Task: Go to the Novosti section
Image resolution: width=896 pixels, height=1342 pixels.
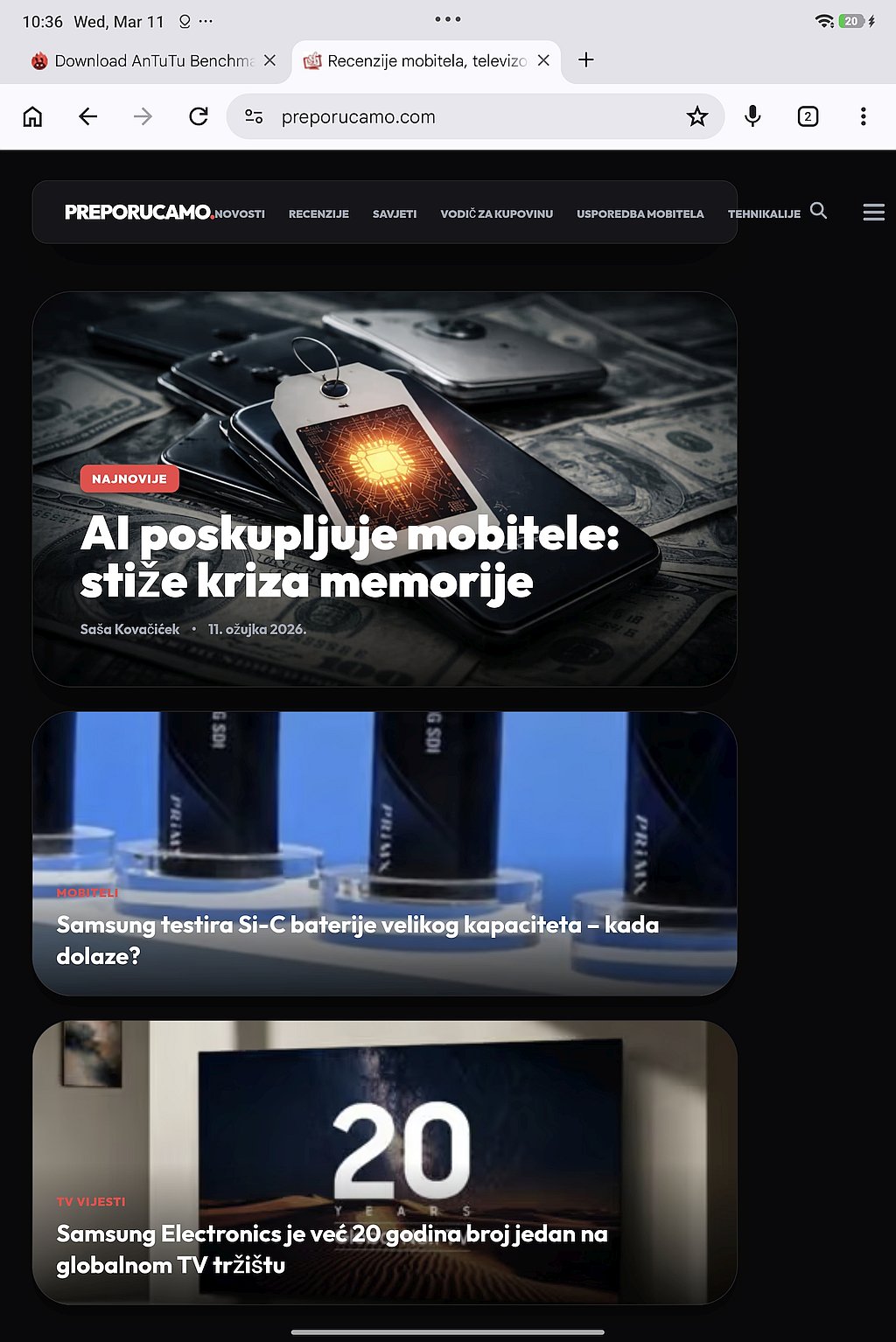Action: [240, 213]
